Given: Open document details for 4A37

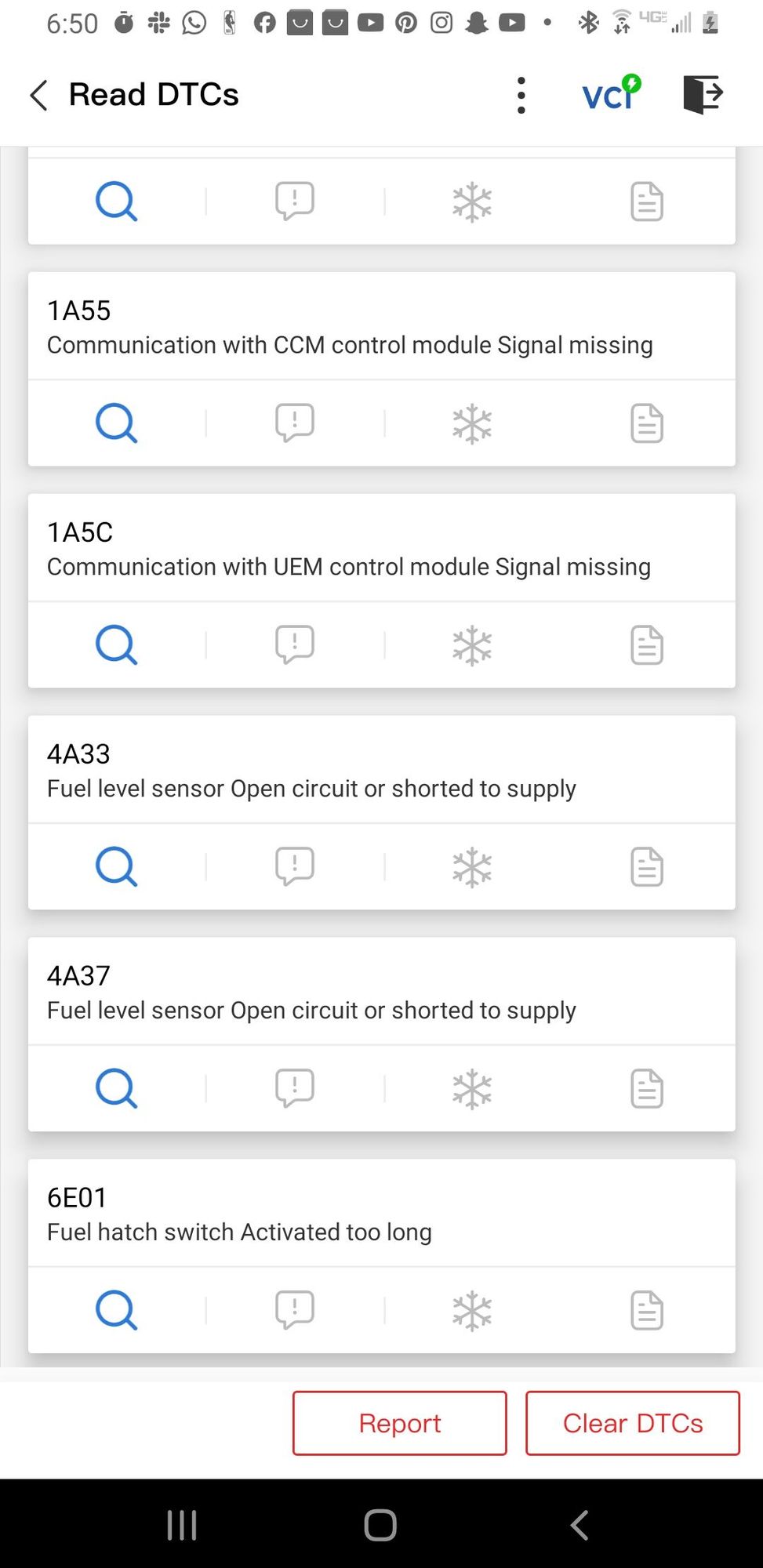Looking at the screenshot, I should coord(647,1089).
